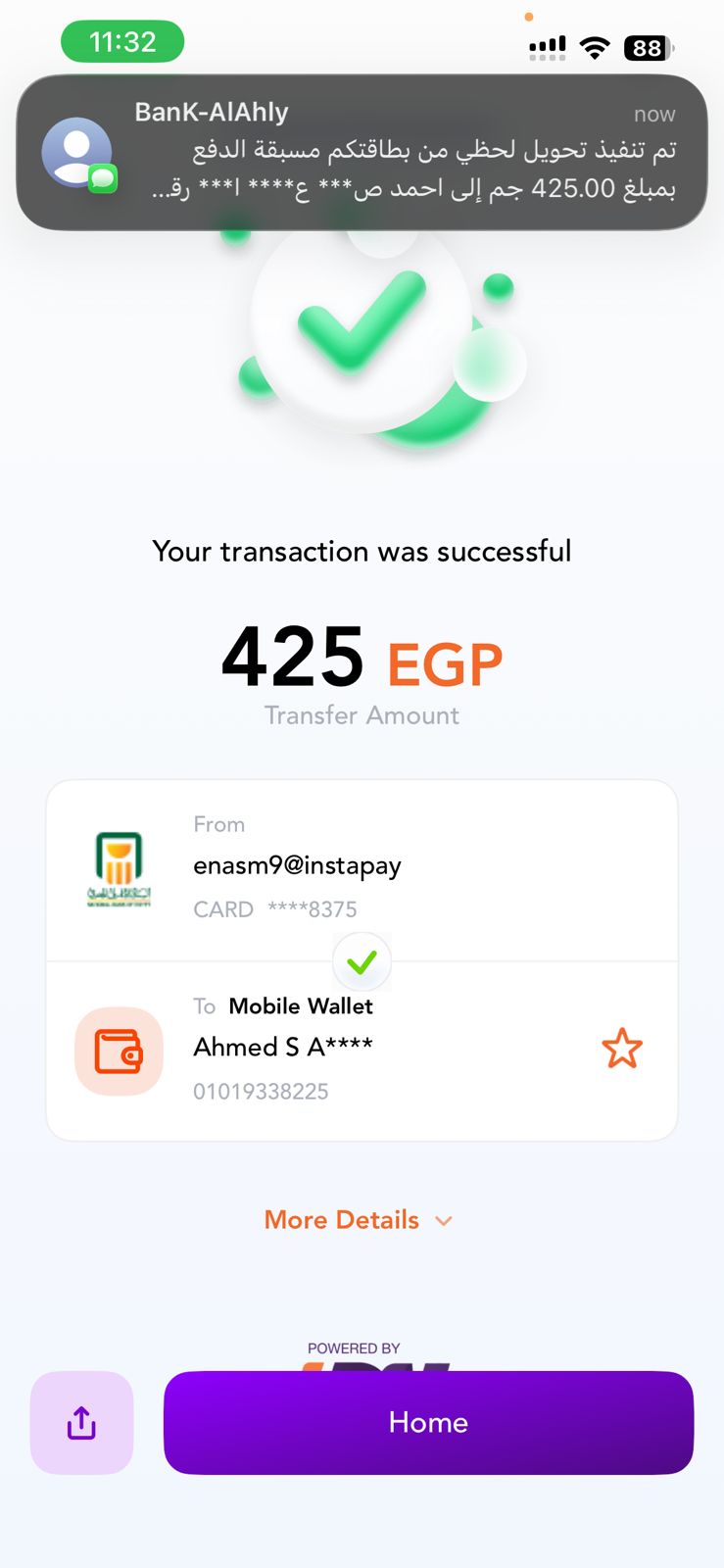Share the transaction receipt
The height and width of the screenshot is (1568, 724).
[x=81, y=1423]
